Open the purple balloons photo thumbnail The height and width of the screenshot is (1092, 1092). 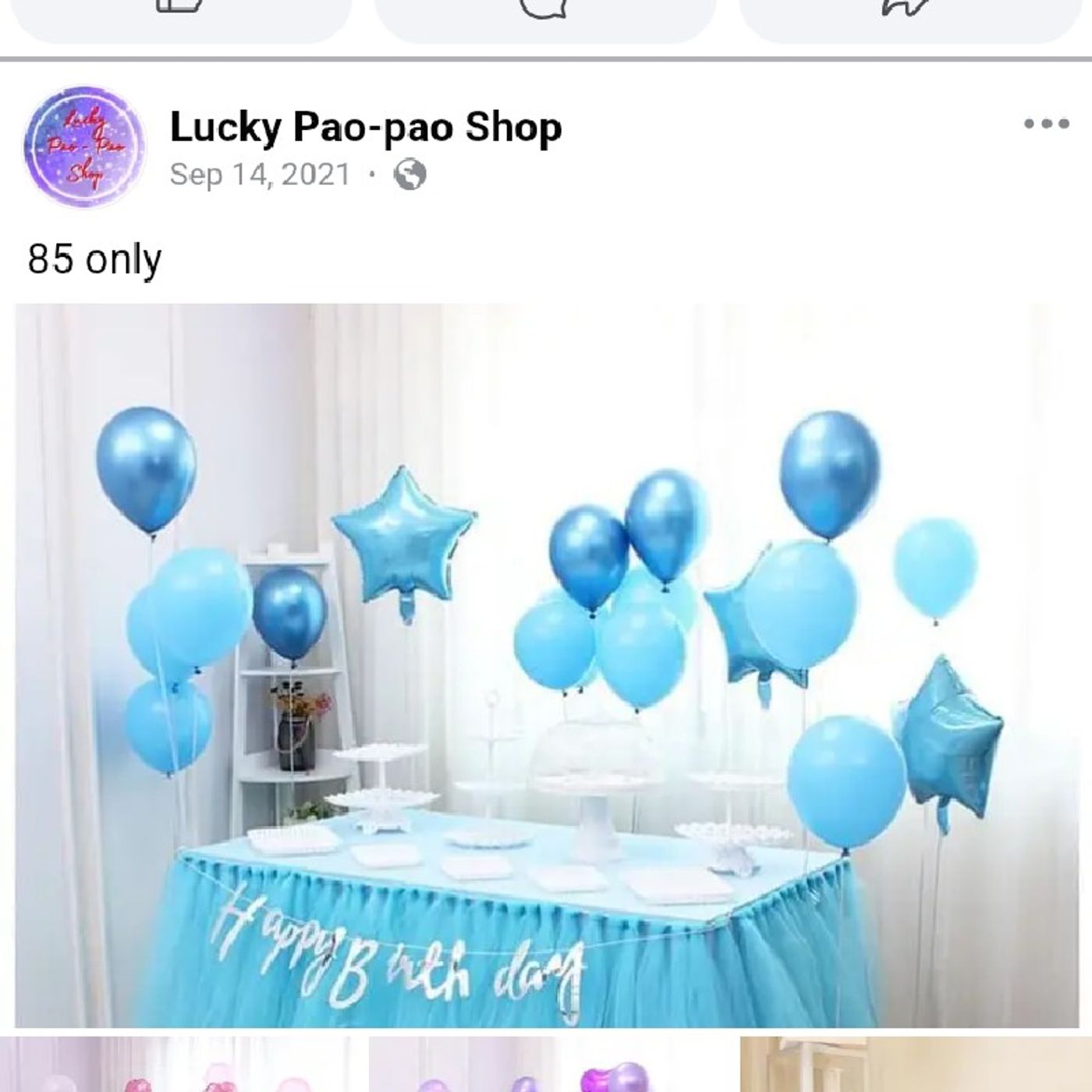(x=552, y=1065)
